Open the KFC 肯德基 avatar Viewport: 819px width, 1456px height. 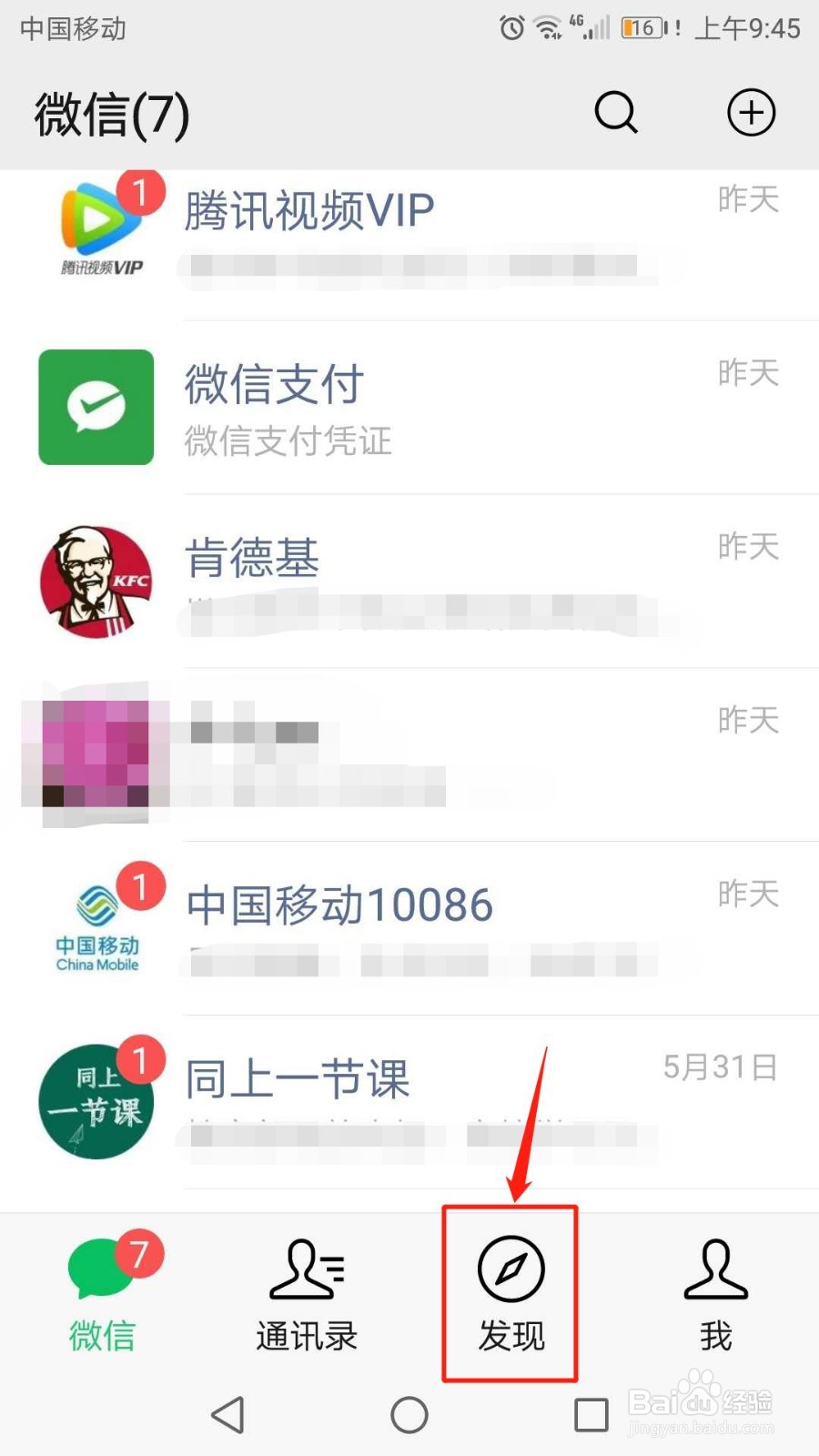pos(95,581)
